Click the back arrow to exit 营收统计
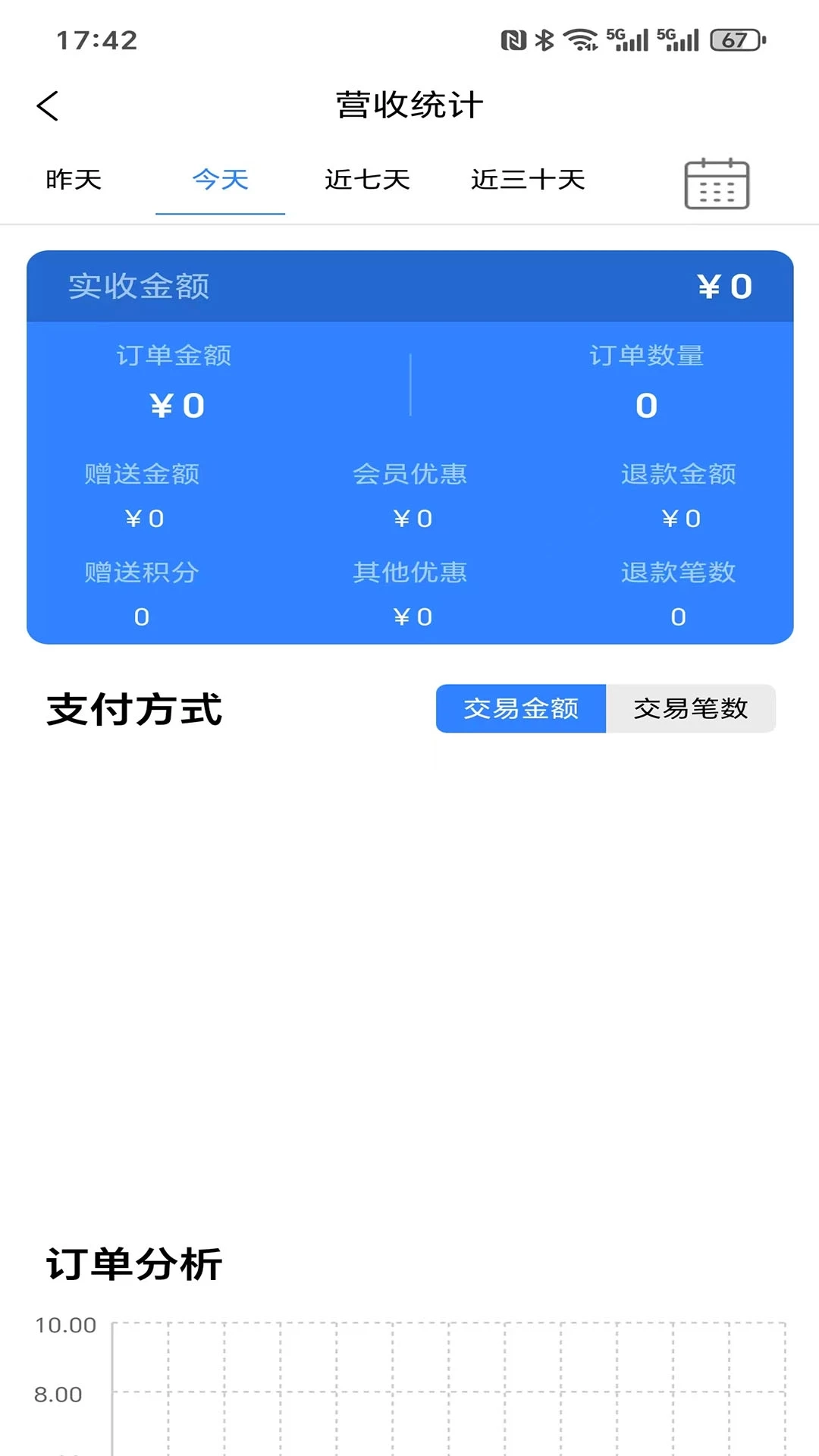 48,105
